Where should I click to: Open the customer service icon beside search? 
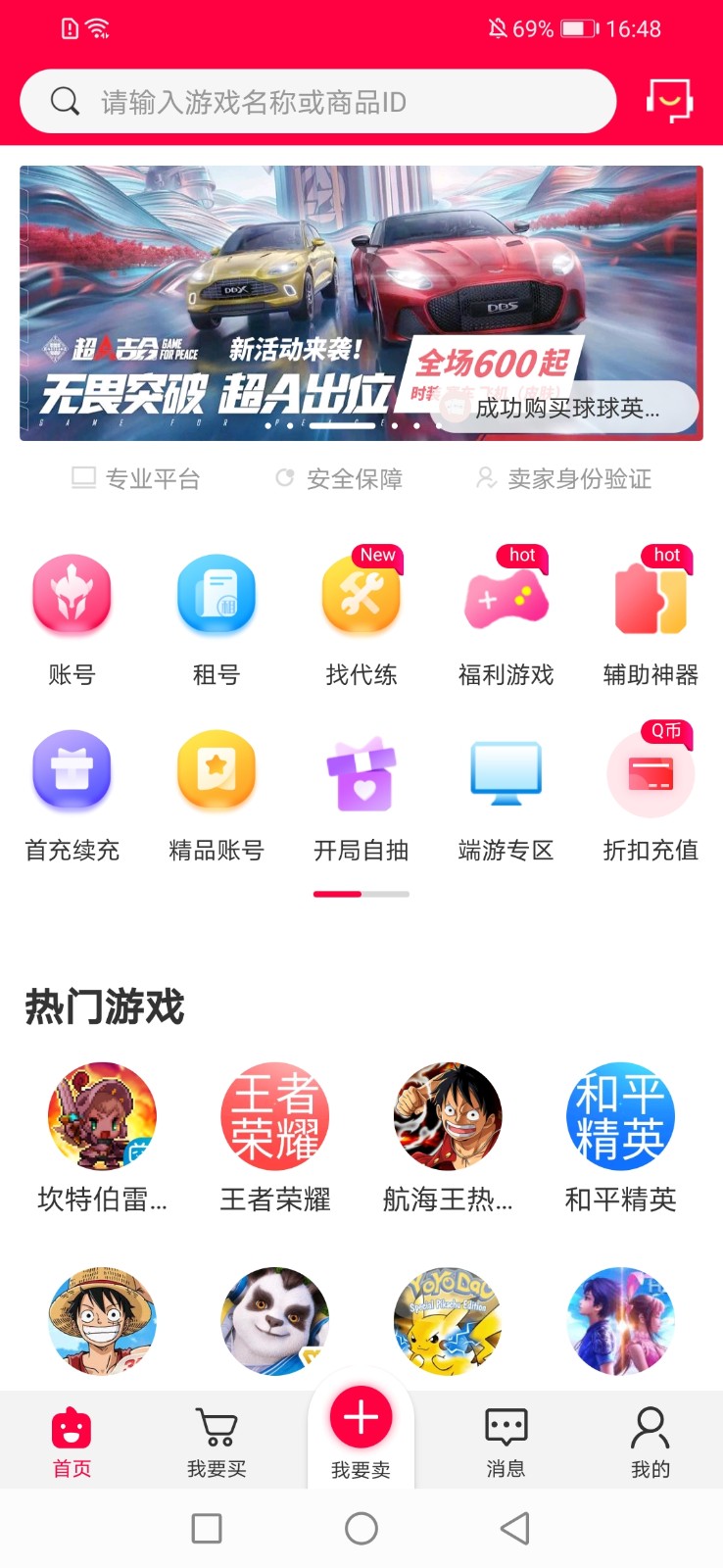669,101
